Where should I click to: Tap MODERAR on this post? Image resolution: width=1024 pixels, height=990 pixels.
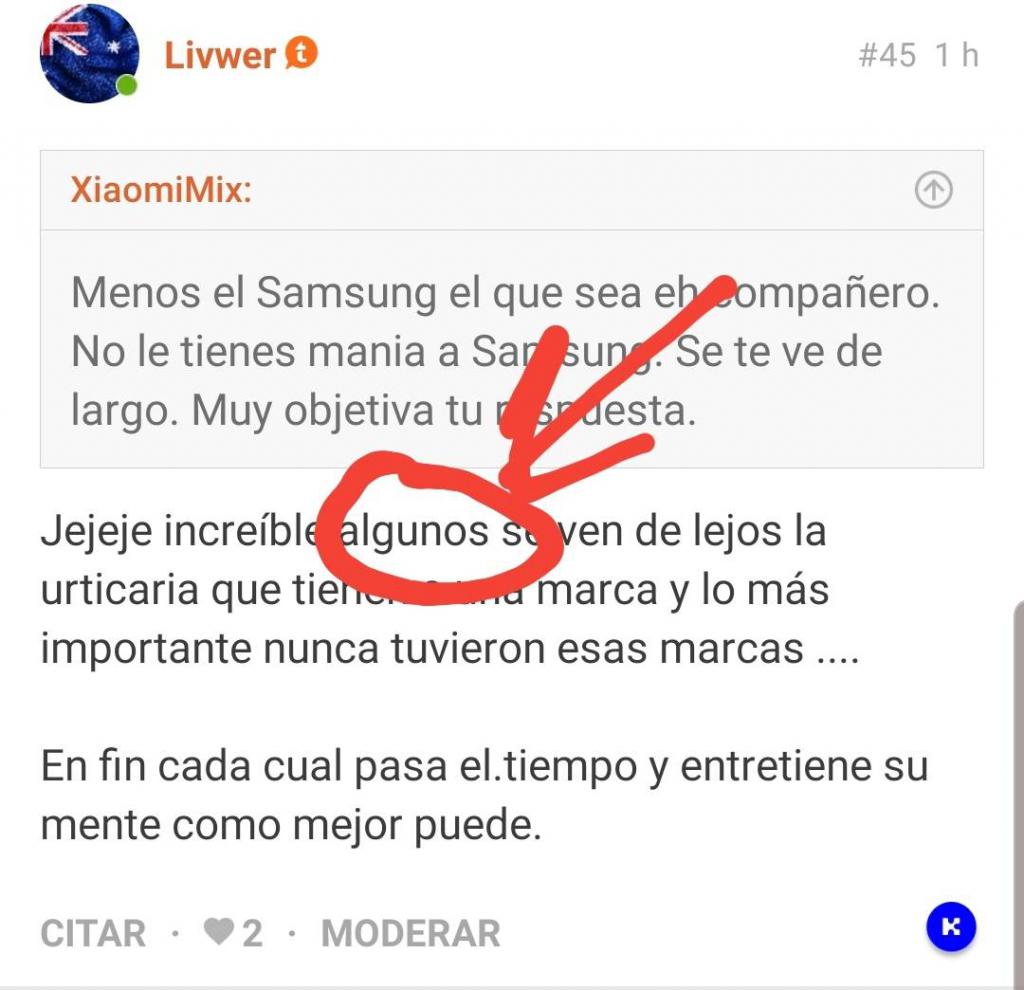(410, 934)
